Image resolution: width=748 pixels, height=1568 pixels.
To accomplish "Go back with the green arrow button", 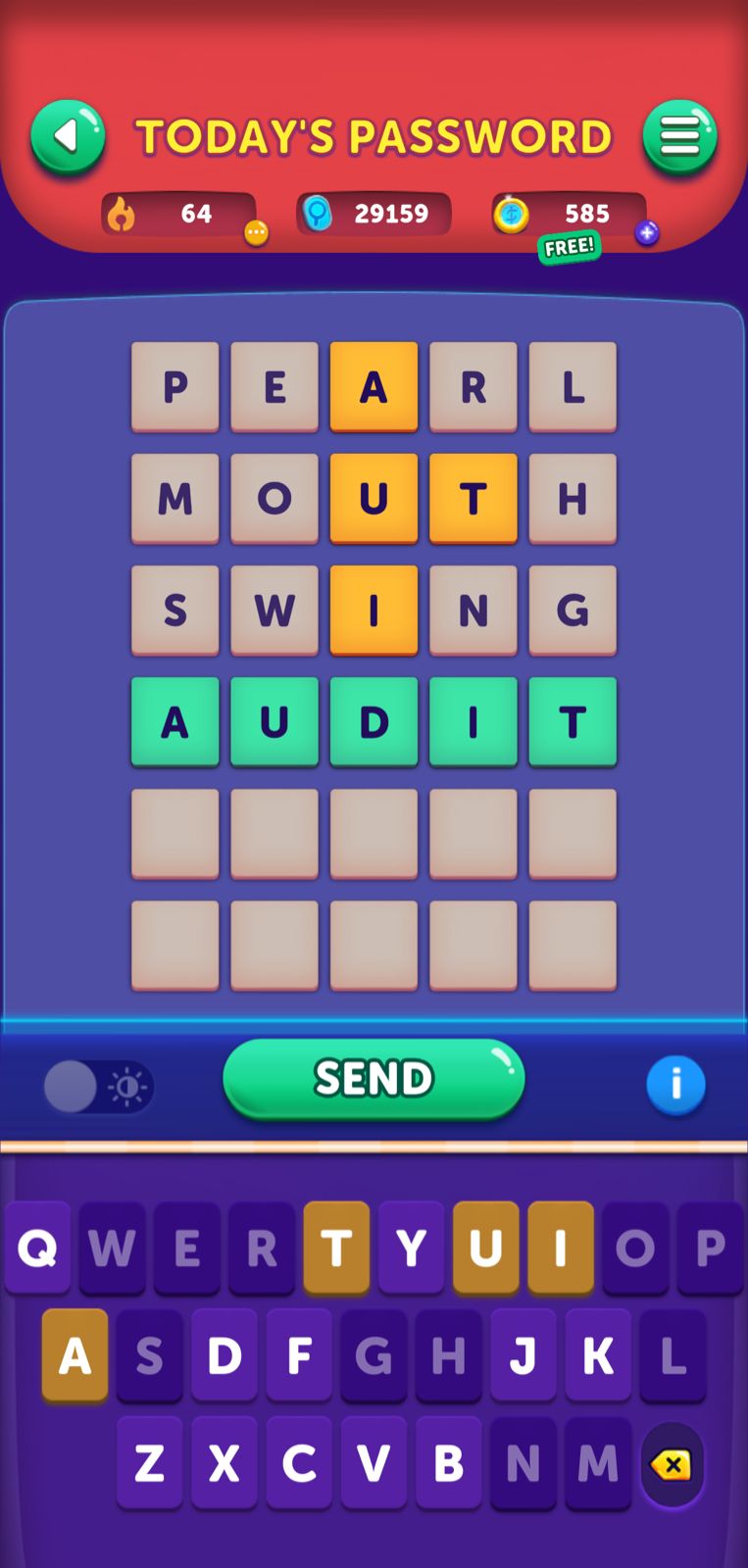I will tap(68, 137).
